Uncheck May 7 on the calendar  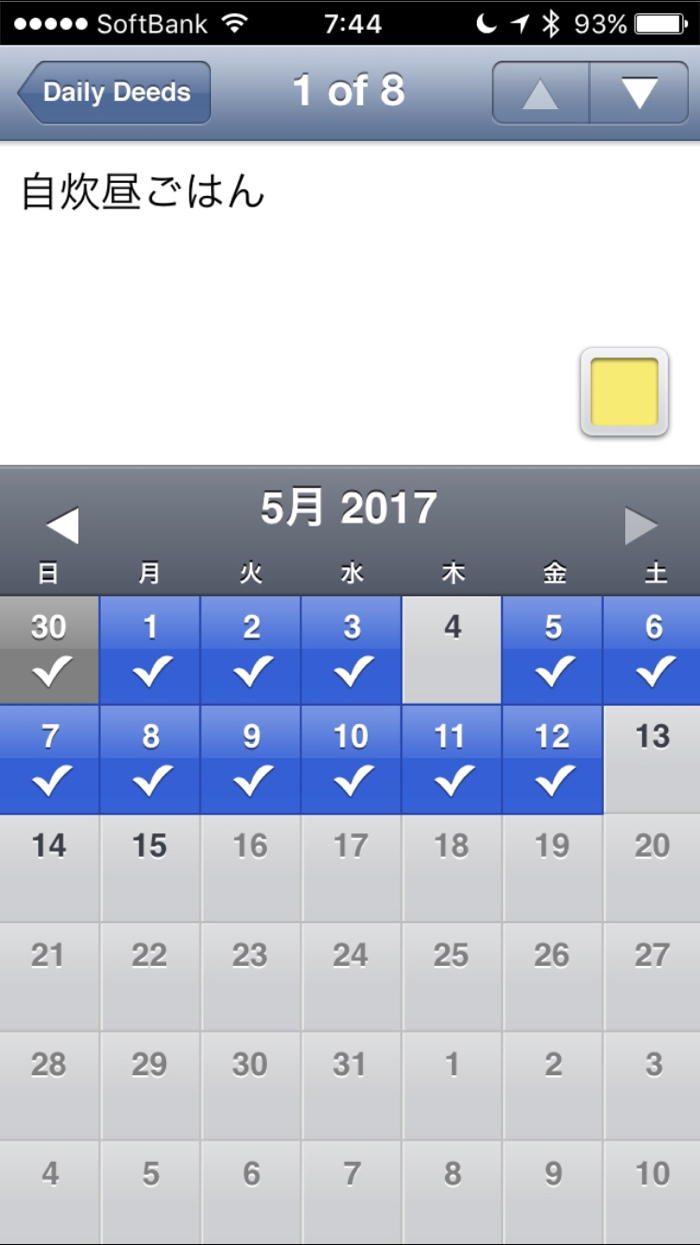pyautogui.click(x=49, y=759)
